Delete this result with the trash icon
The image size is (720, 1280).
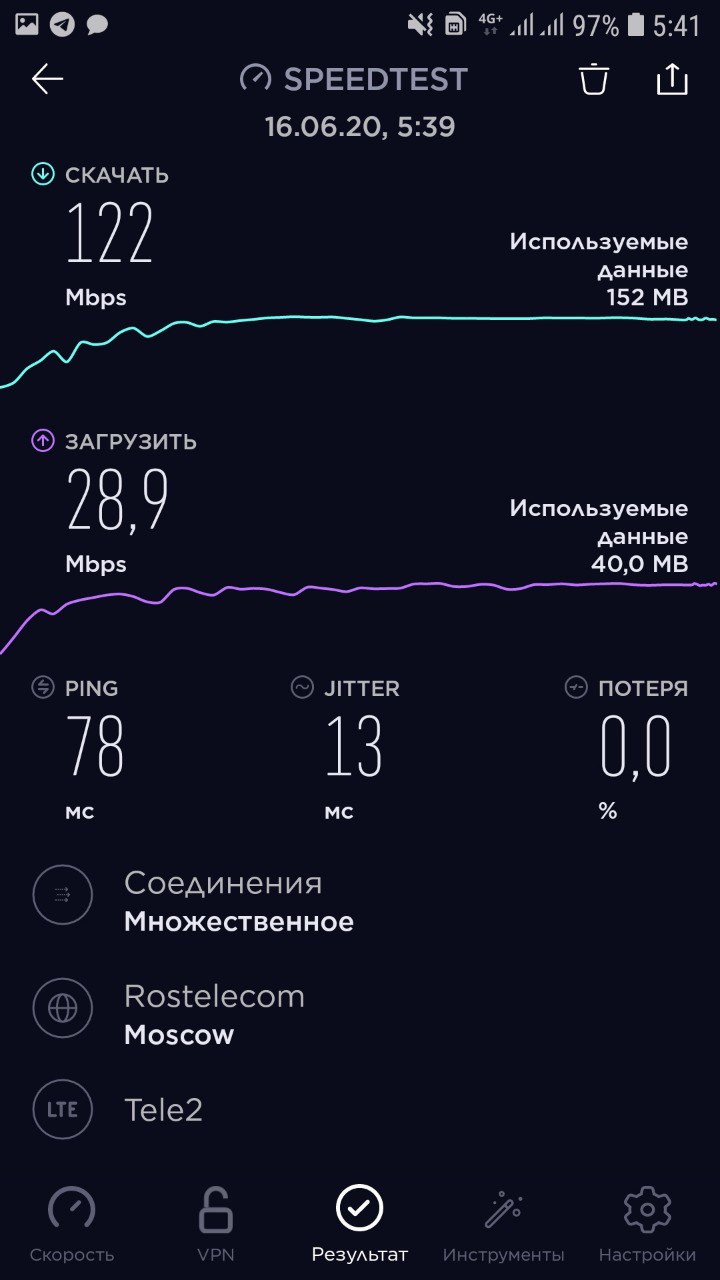coord(594,78)
